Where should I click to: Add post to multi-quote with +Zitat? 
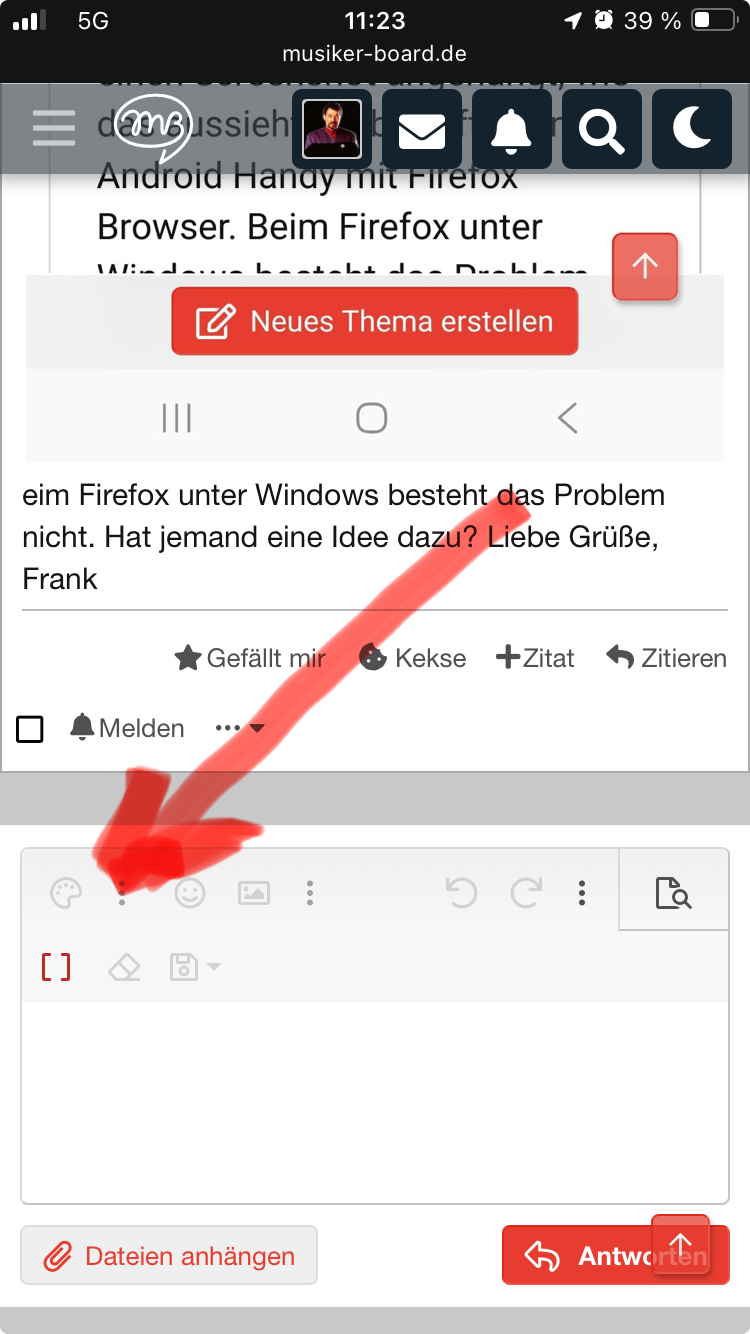(x=535, y=658)
